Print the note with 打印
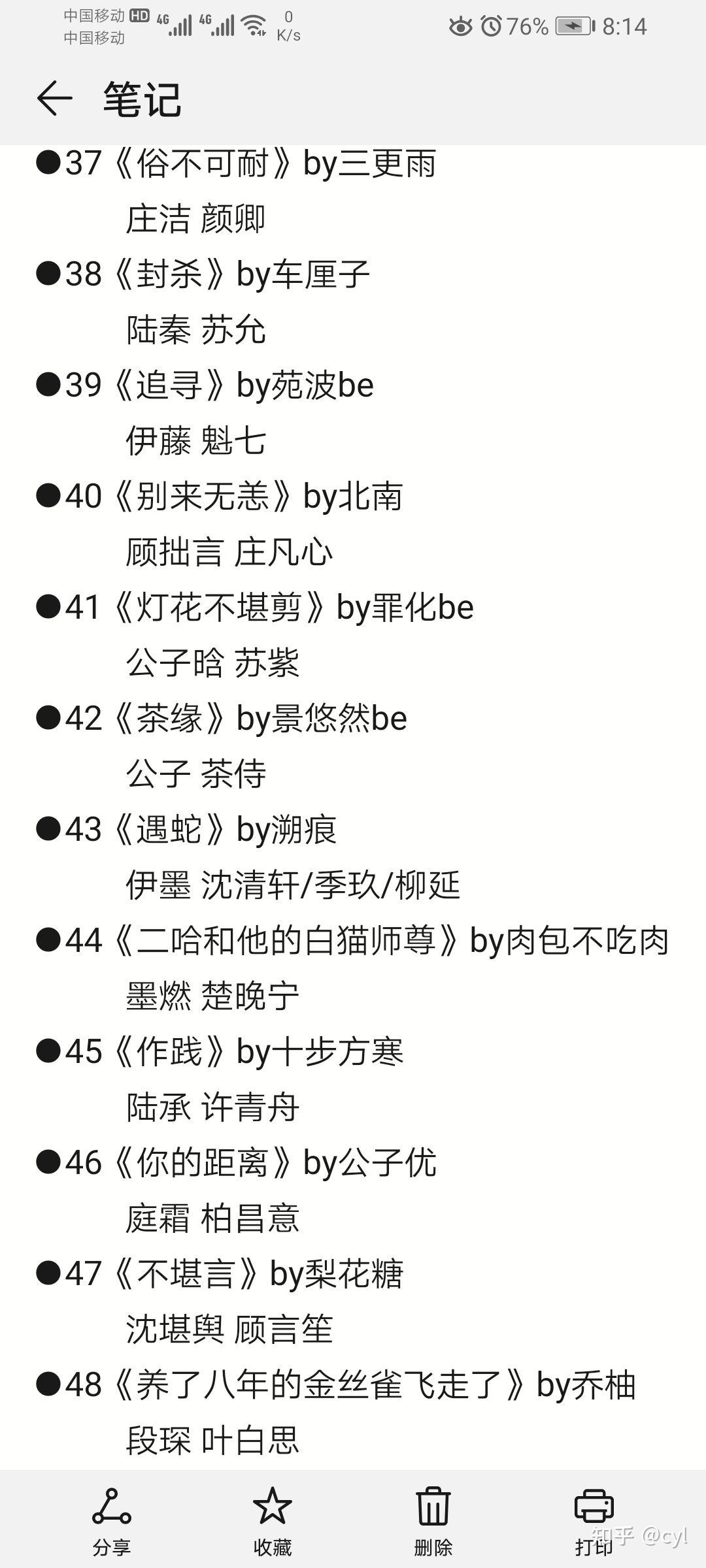This screenshot has height=1568, width=706. click(x=594, y=1519)
